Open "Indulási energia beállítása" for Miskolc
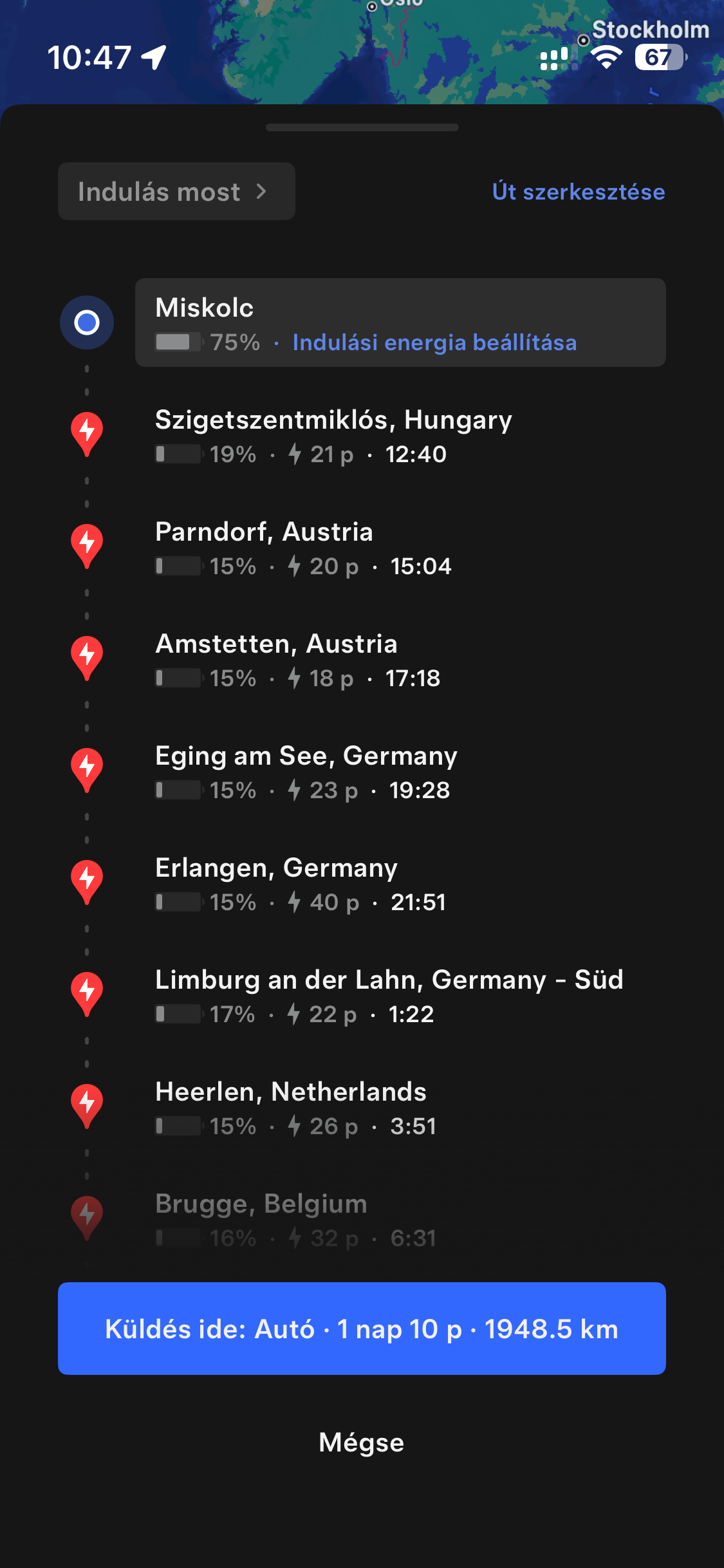This screenshot has height=1568, width=724. click(x=434, y=342)
